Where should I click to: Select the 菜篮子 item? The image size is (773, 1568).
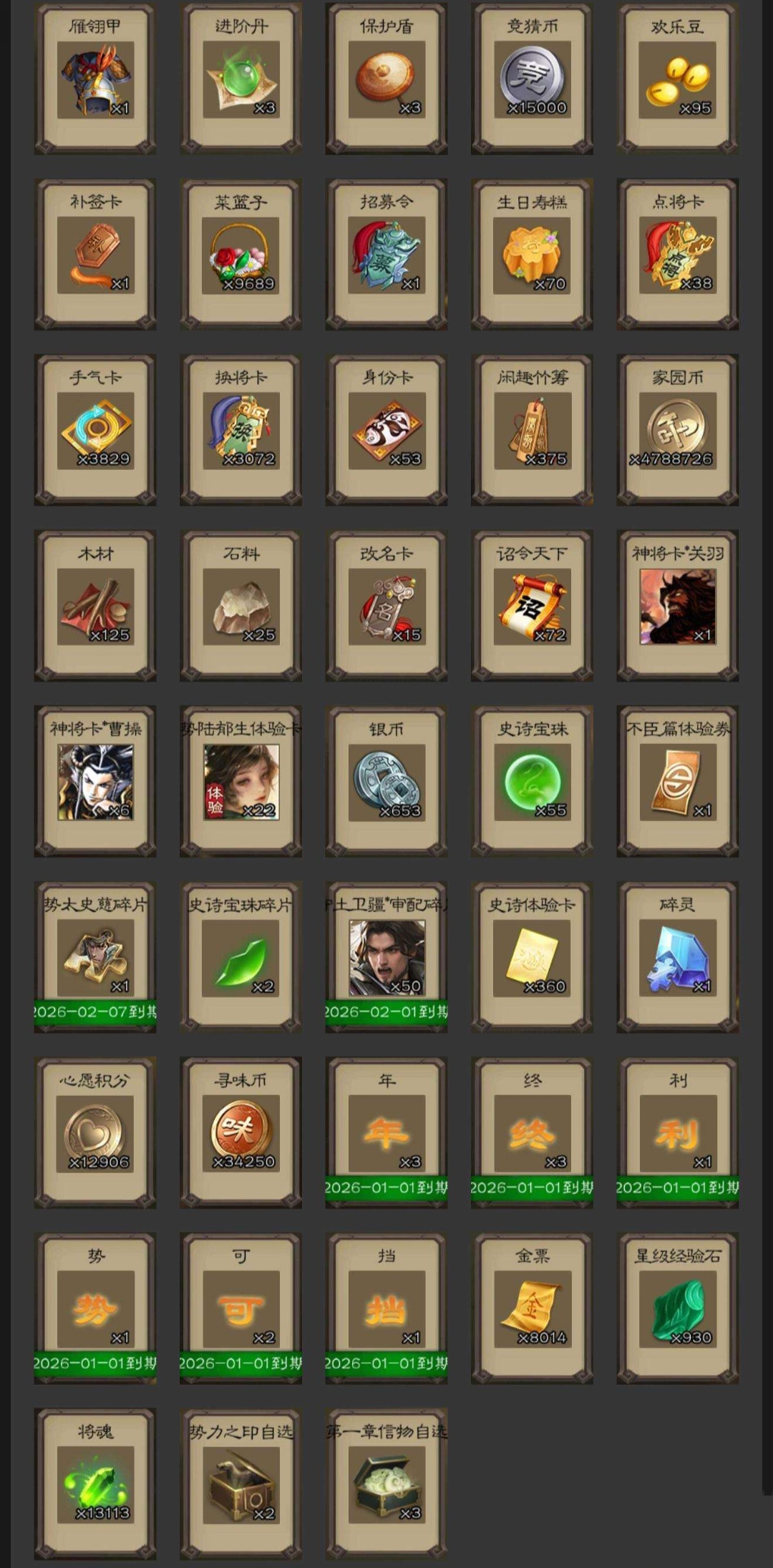(x=240, y=254)
